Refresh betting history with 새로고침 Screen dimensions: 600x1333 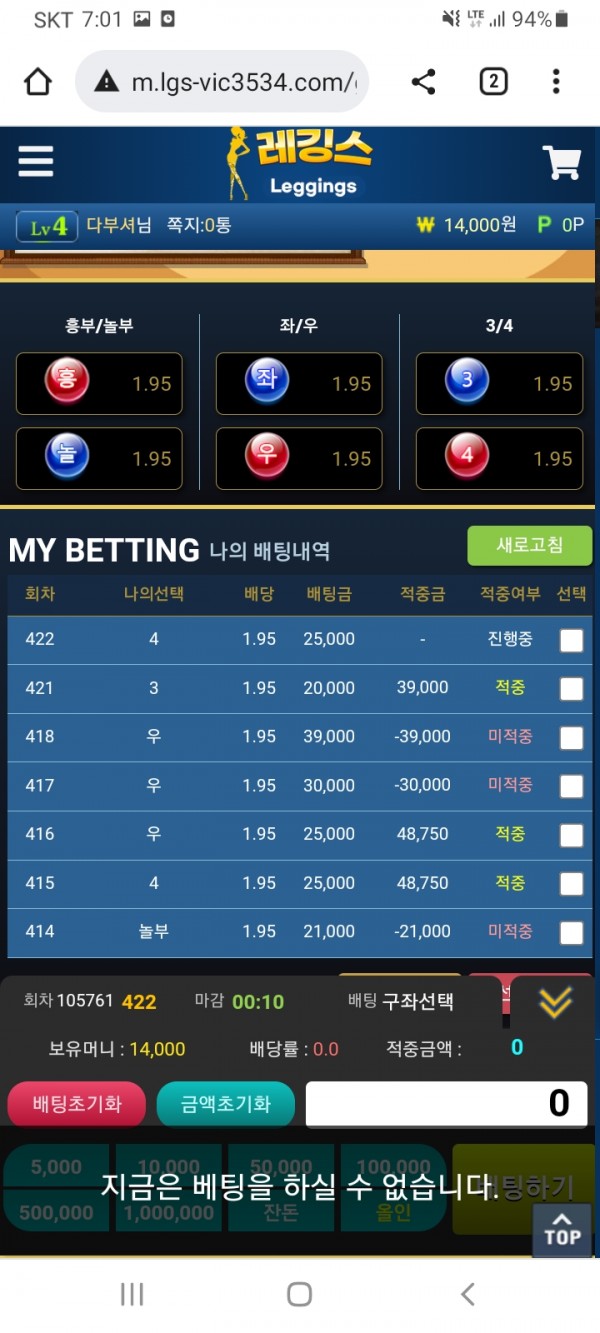click(529, 545)
